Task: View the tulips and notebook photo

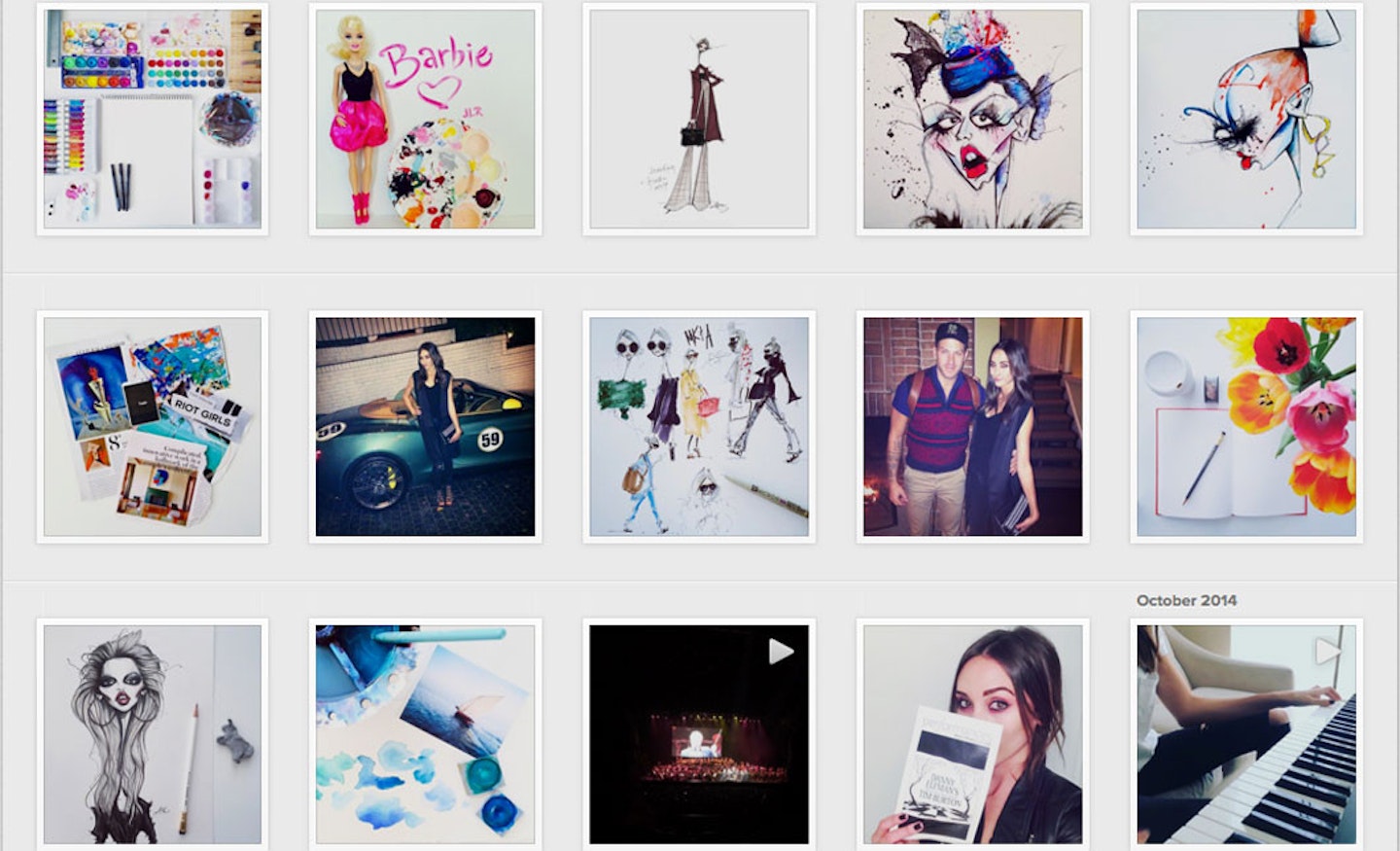Action: coord(1246,427)
